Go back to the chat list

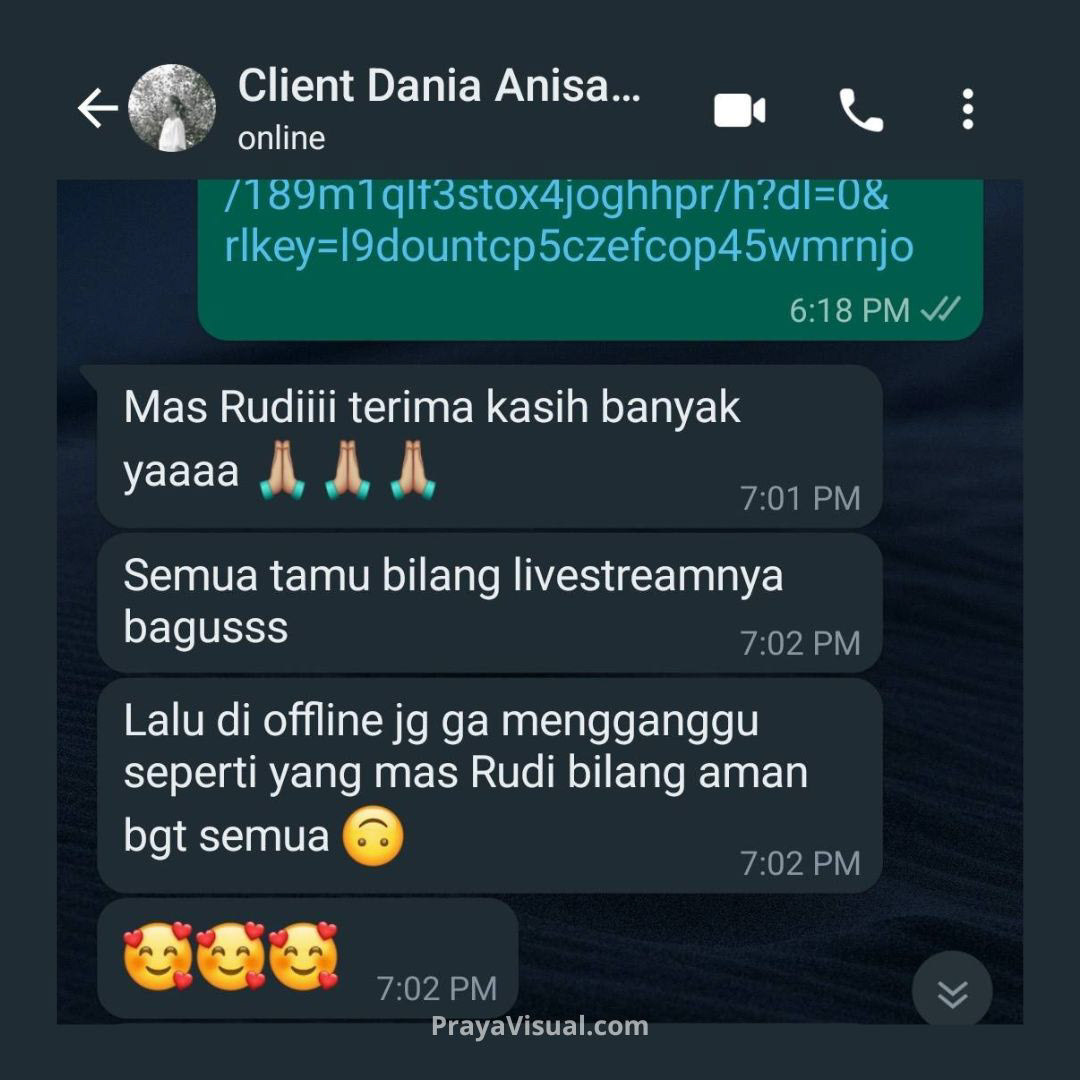97,108
